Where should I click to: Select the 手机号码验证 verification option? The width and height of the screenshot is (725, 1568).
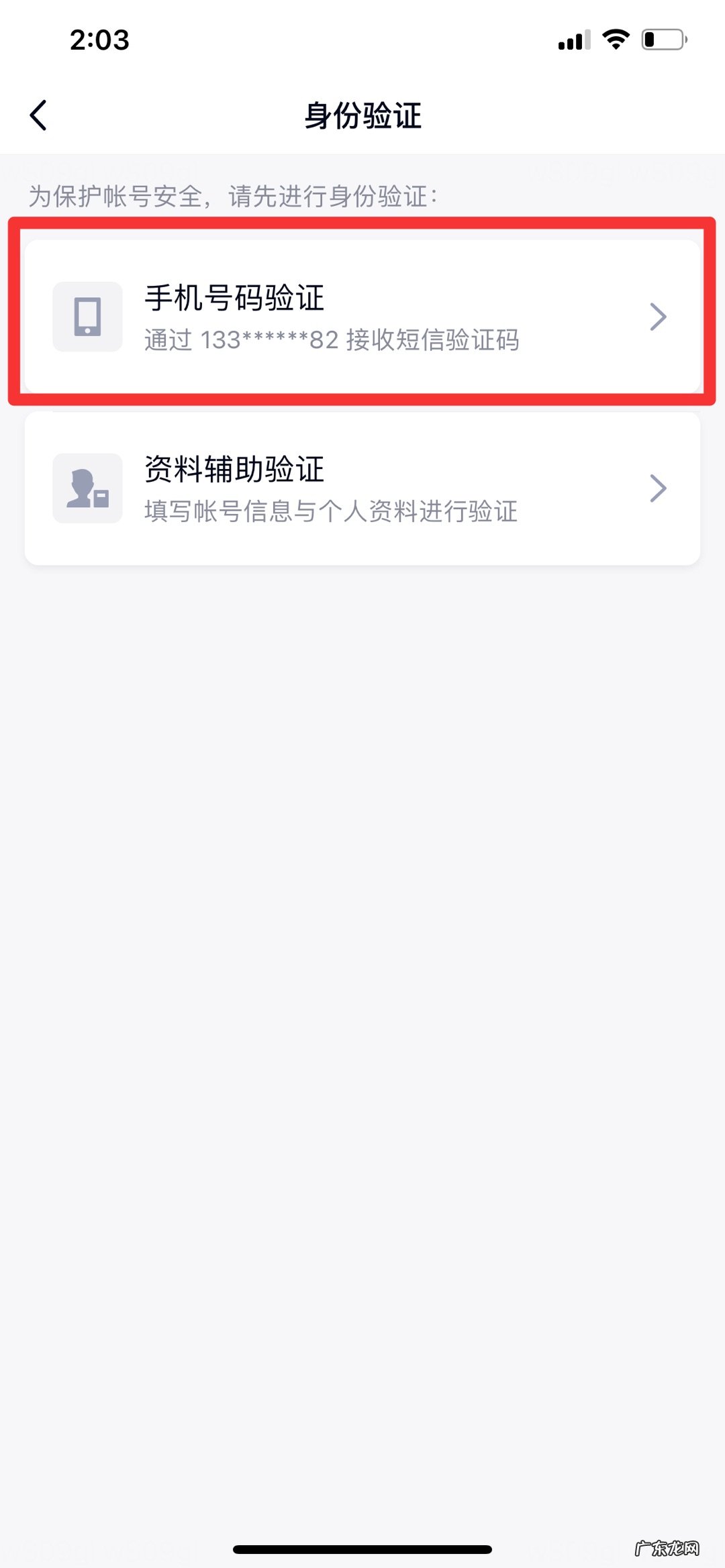coord(362,317)
